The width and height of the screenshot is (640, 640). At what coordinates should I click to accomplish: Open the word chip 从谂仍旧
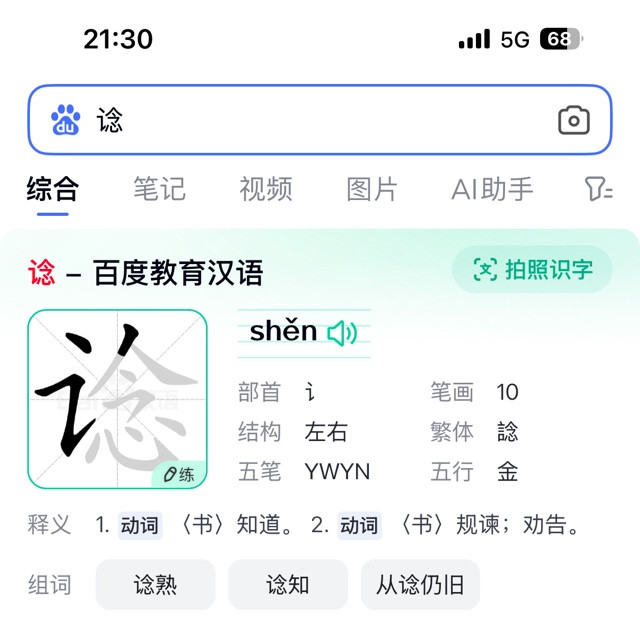[x=420, y=584]
